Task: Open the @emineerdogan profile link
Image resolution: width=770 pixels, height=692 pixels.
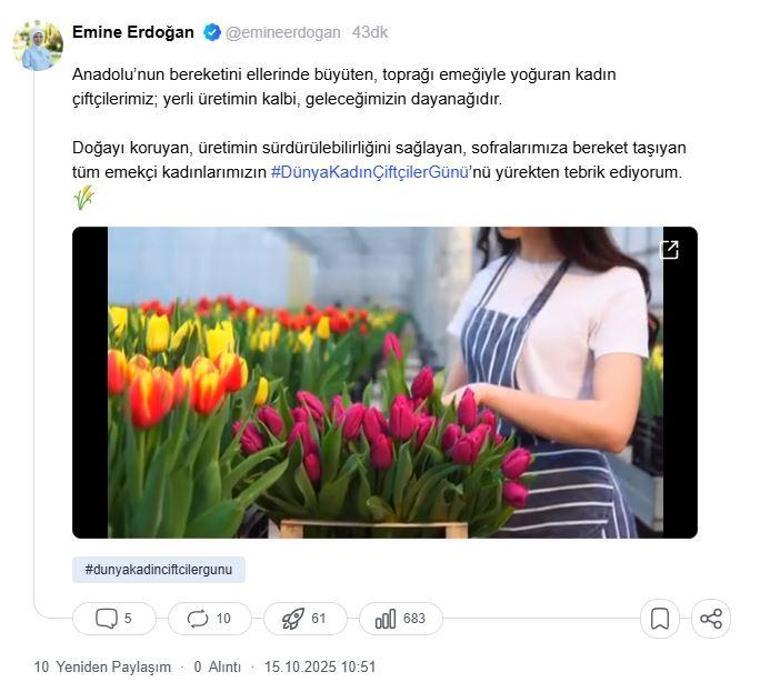Action: point(283,33)
